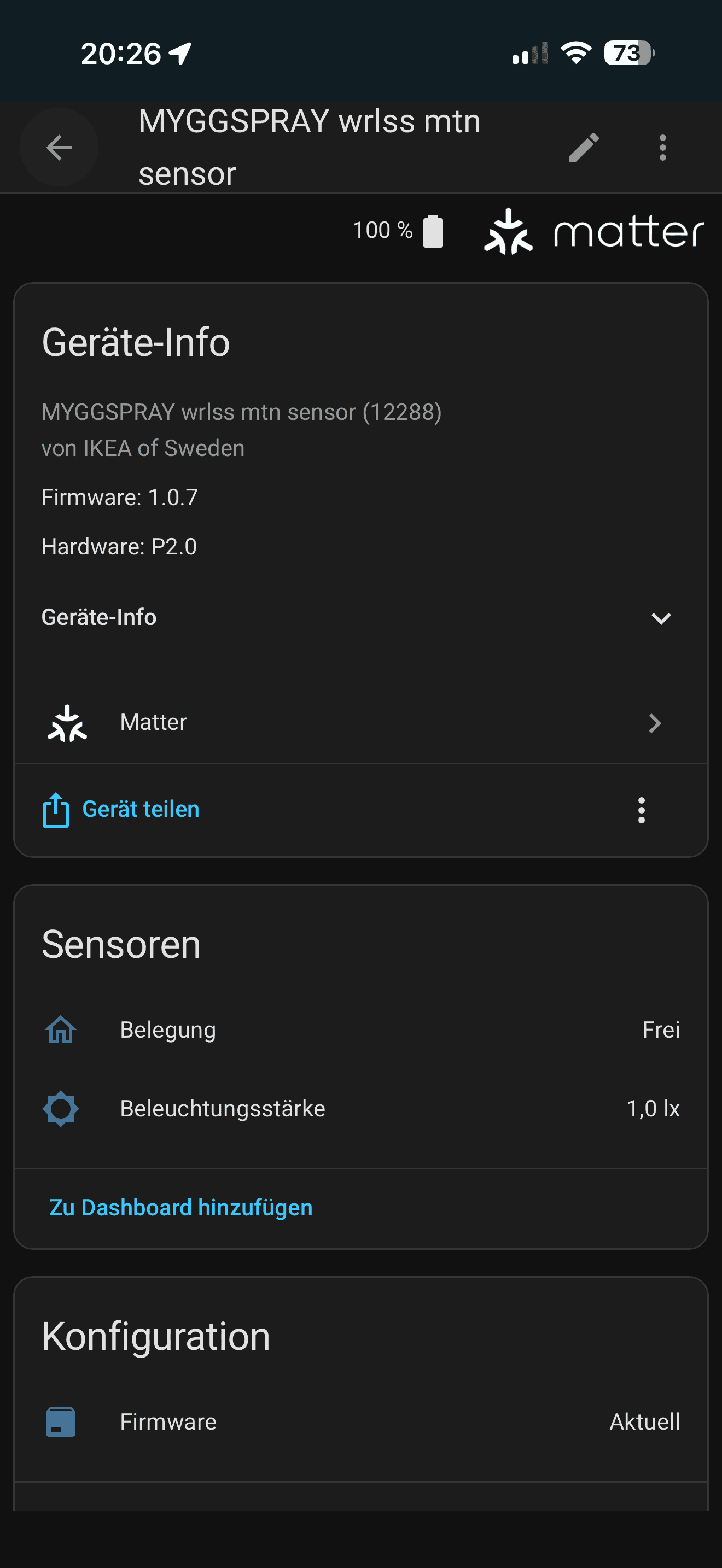This screenshot has height=1568, width=722.
Task: Open the Belegung sensor entity
Action: 360,1030
